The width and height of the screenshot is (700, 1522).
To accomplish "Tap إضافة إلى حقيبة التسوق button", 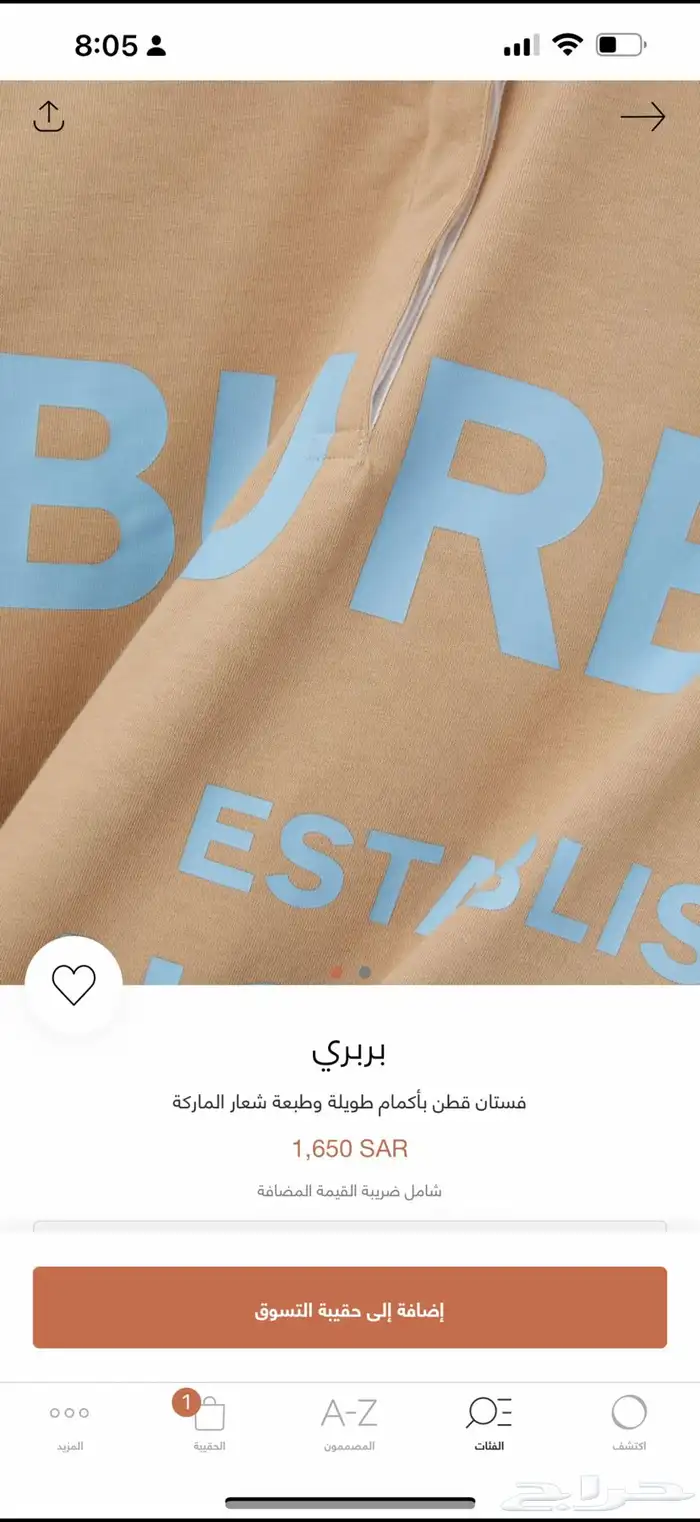I will tap(349, 1307).
